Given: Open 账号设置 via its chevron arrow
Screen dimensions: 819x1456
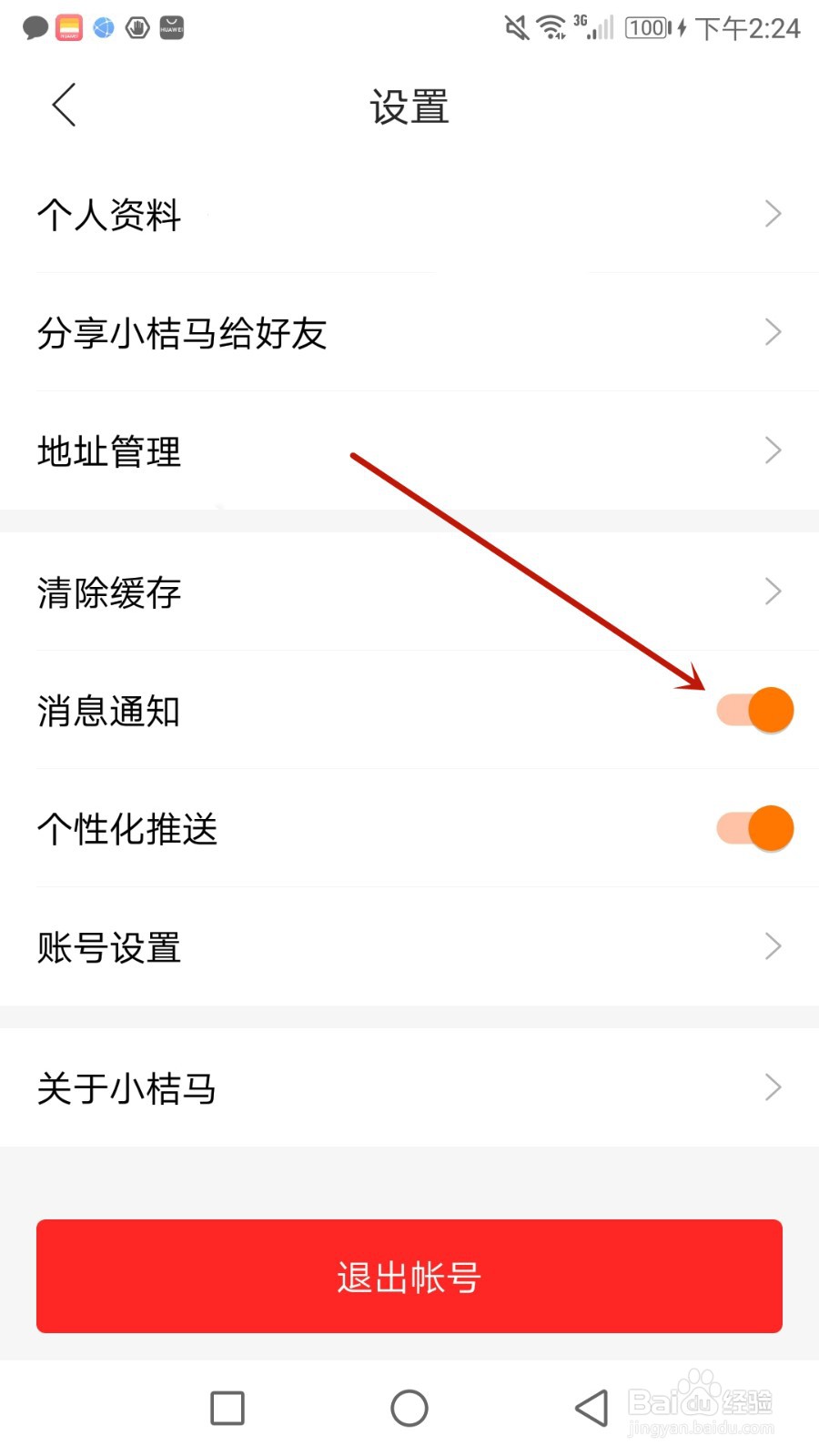Looking at the screenshot, I should click(773, 946).
